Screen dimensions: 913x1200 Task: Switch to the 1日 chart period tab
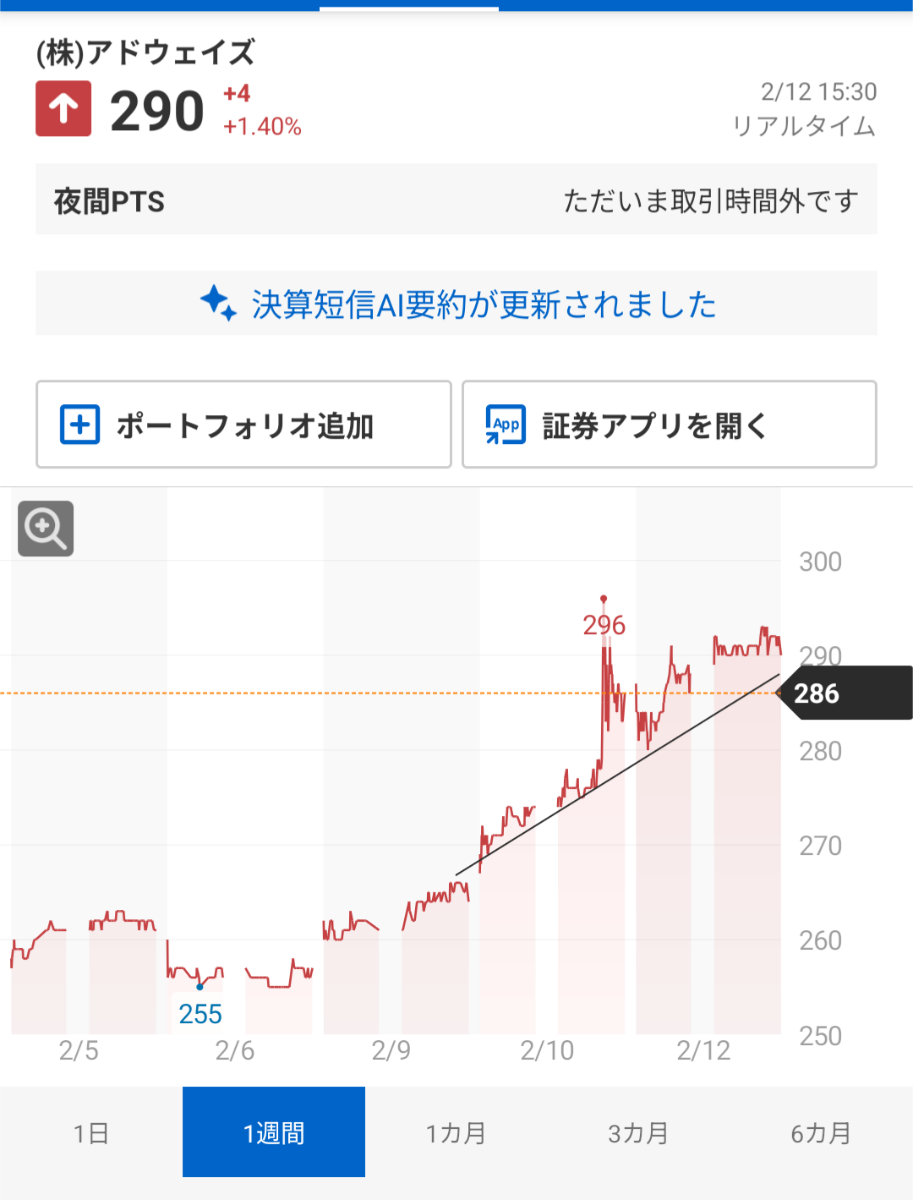(91, 1132)
